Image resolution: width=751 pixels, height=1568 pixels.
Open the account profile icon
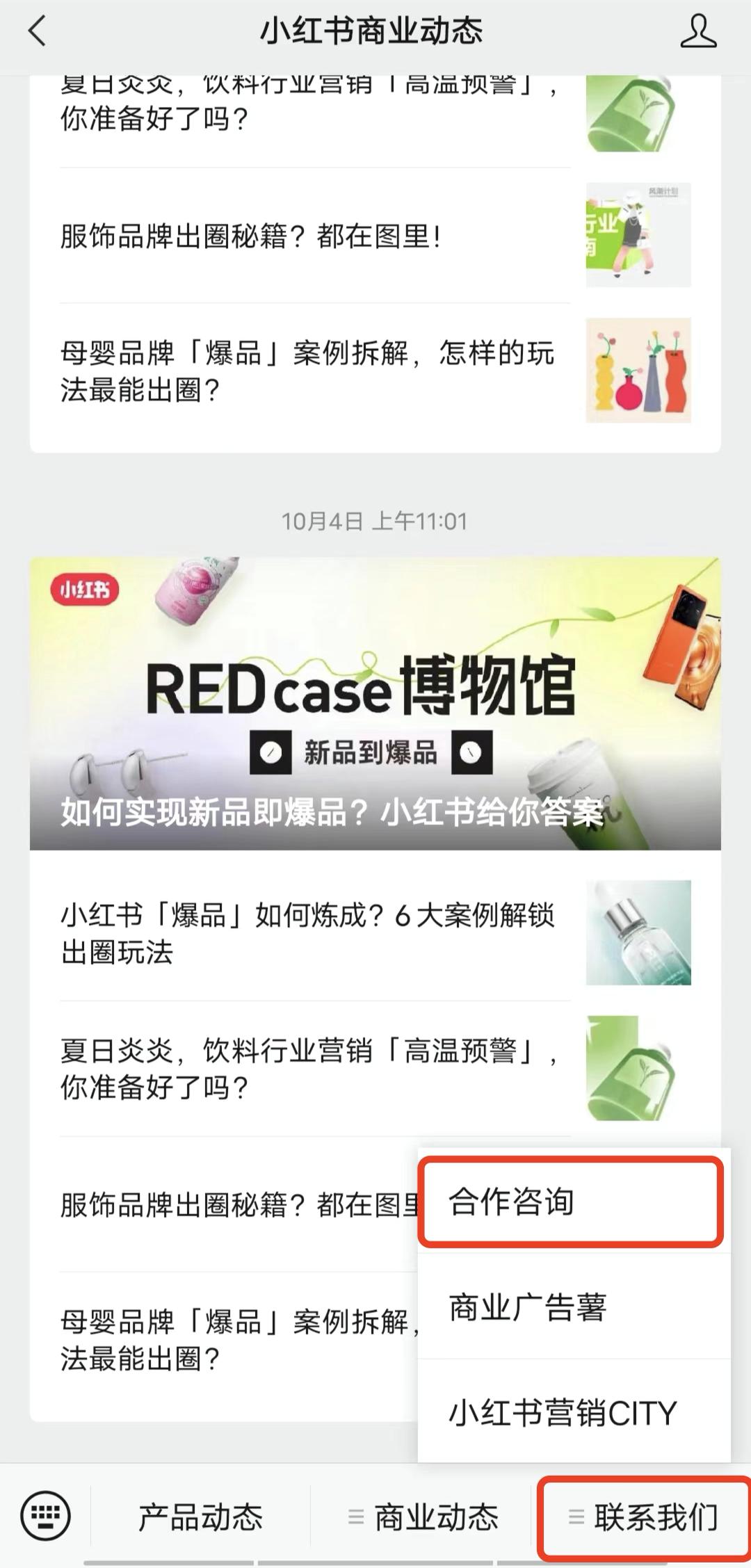click(x=698, y=32)
